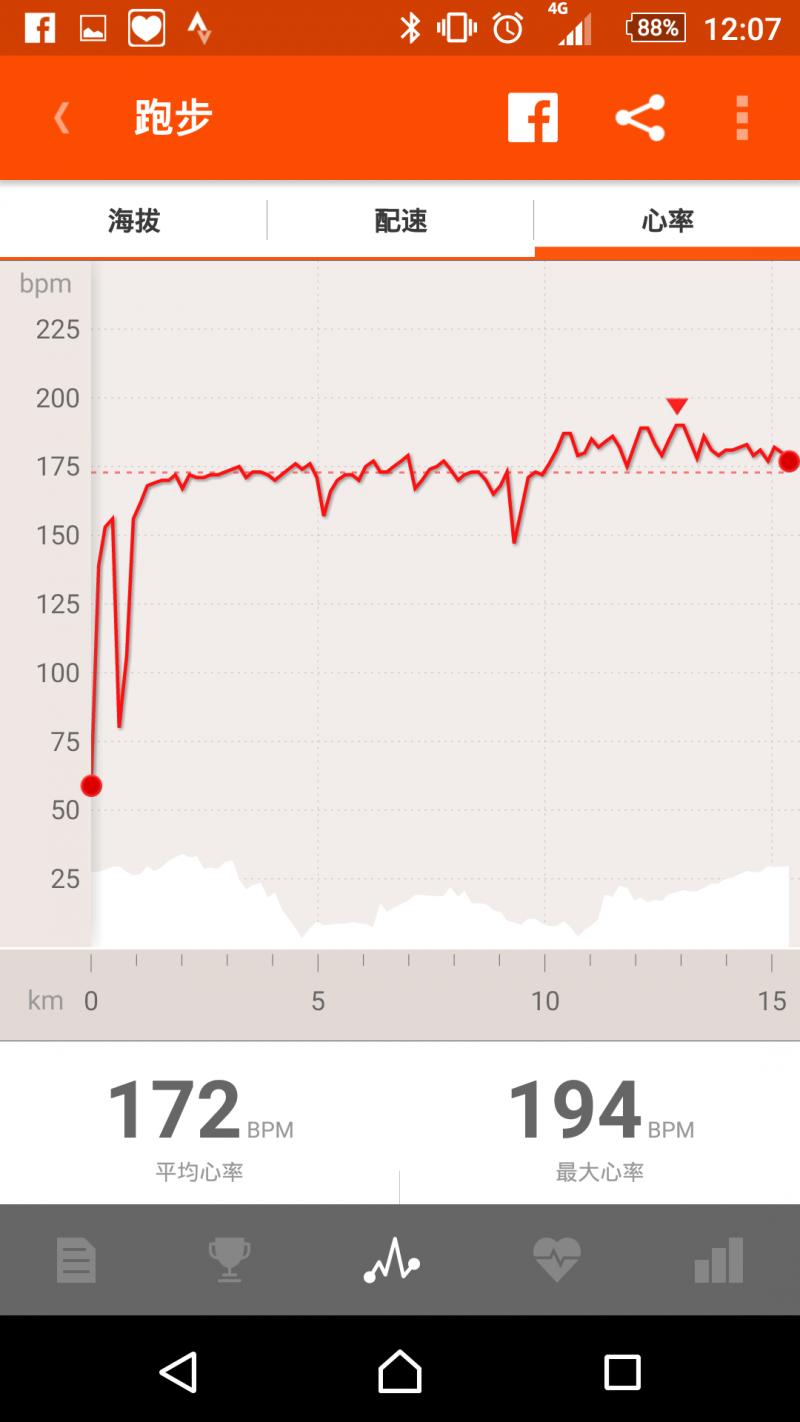Screen dimensions: 800x1422
Task: Open system recent apps
Action: (x=622, y=1372)
